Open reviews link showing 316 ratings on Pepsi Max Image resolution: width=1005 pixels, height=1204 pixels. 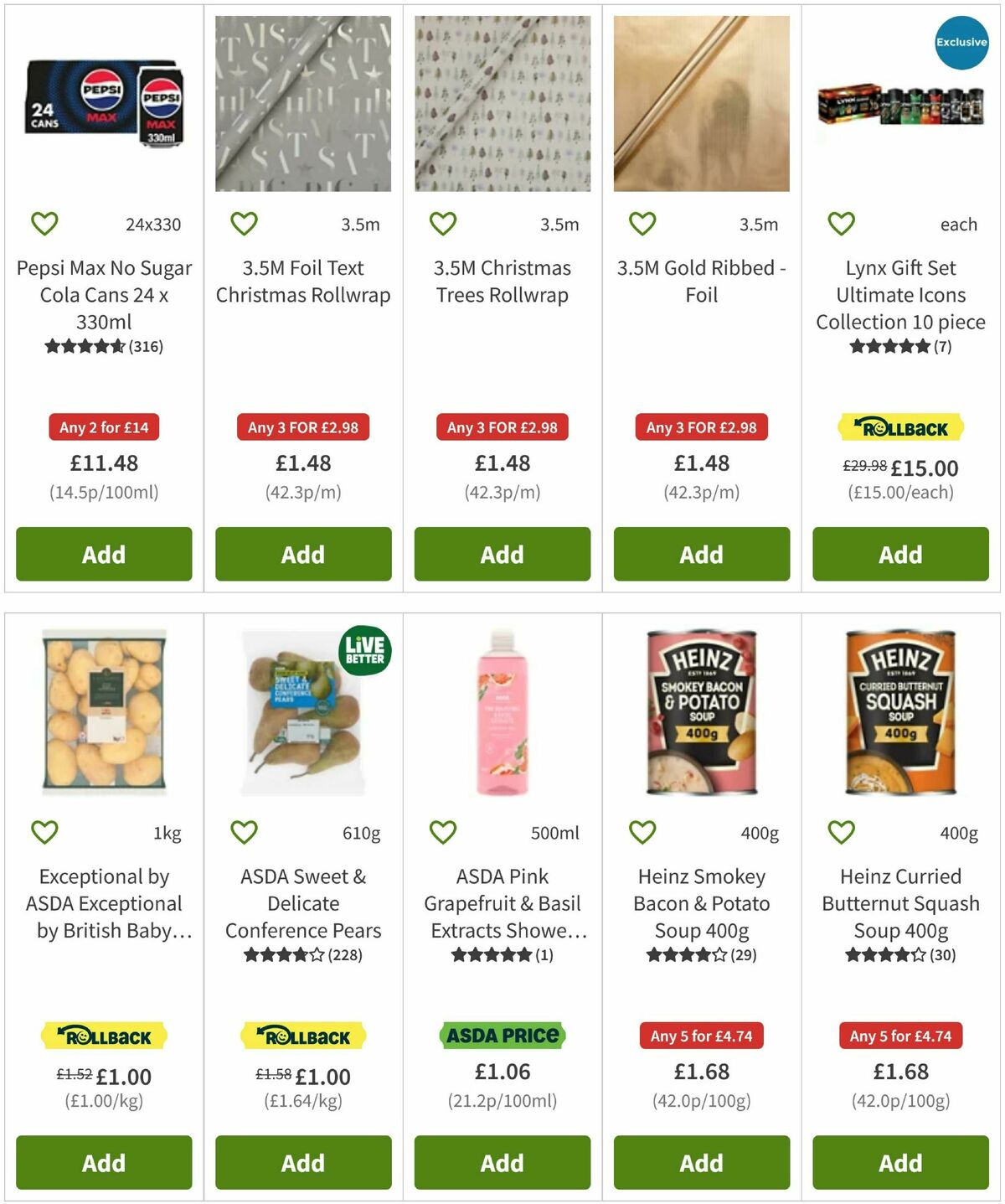pyautogui.click(x=103, y=345)
